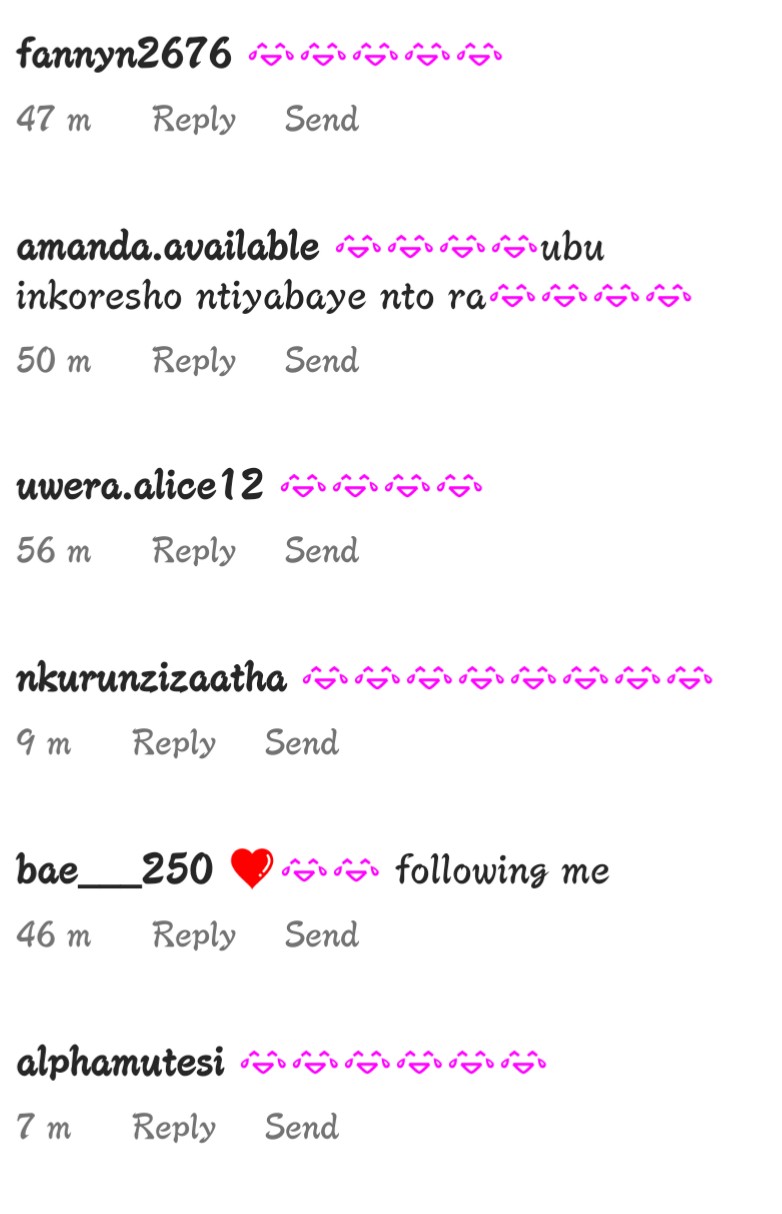Send nkurunzizaatha's comment
The image size is (782, 1214).
coord(301,743)
